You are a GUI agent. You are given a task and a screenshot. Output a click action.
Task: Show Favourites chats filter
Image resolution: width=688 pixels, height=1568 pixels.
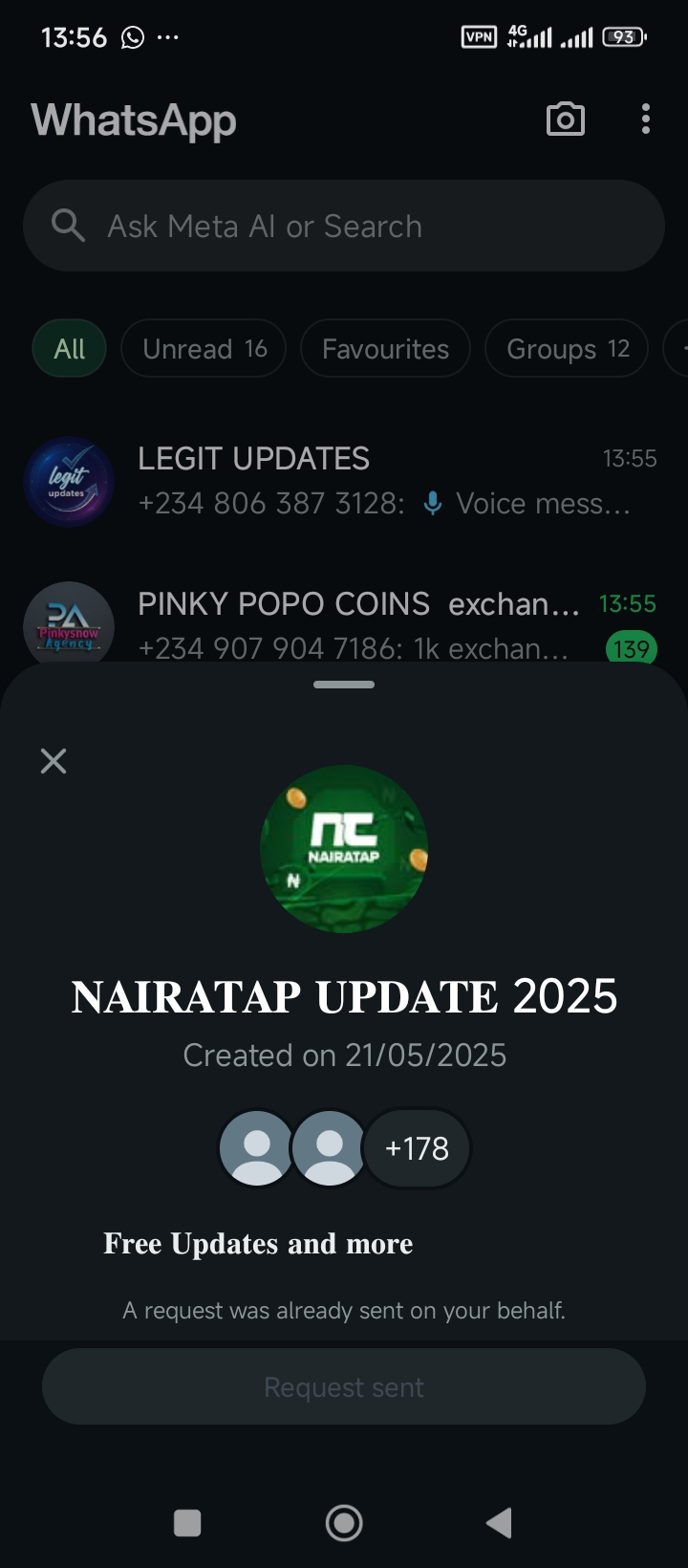click(385, 349)
